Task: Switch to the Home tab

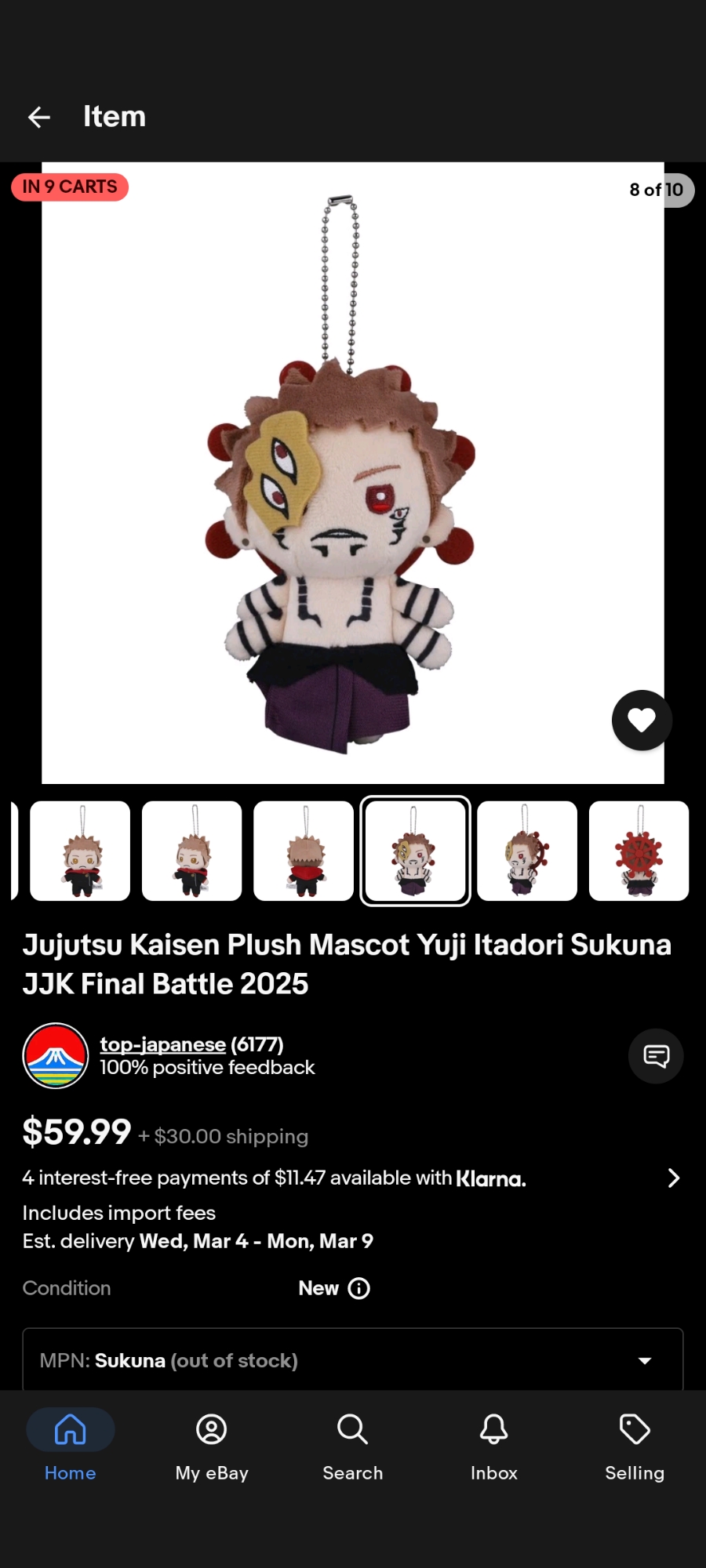Action: pyautogui.click(x=70, y=1445)
